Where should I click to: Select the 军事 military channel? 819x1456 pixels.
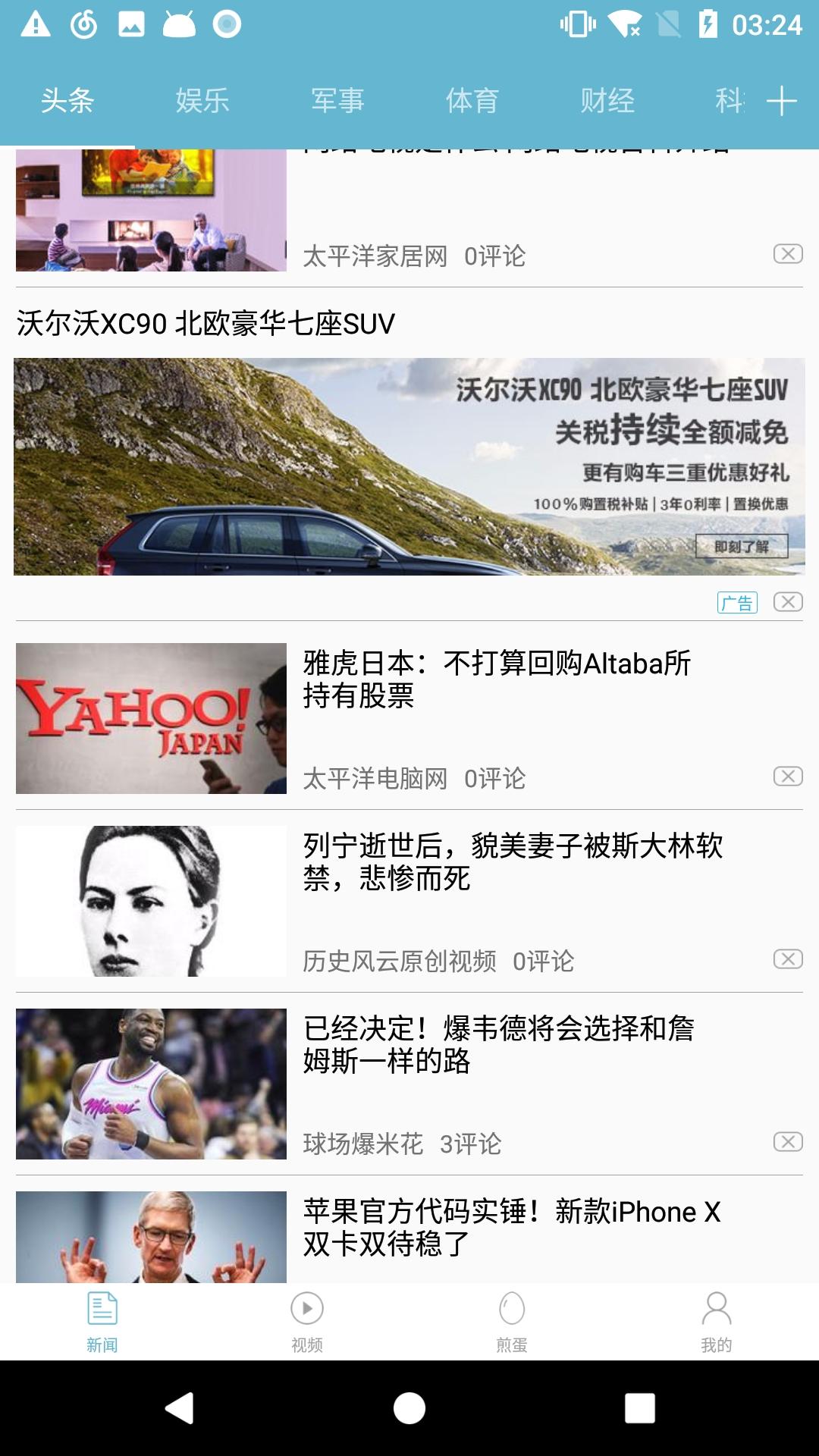click(x=336, y=99)
